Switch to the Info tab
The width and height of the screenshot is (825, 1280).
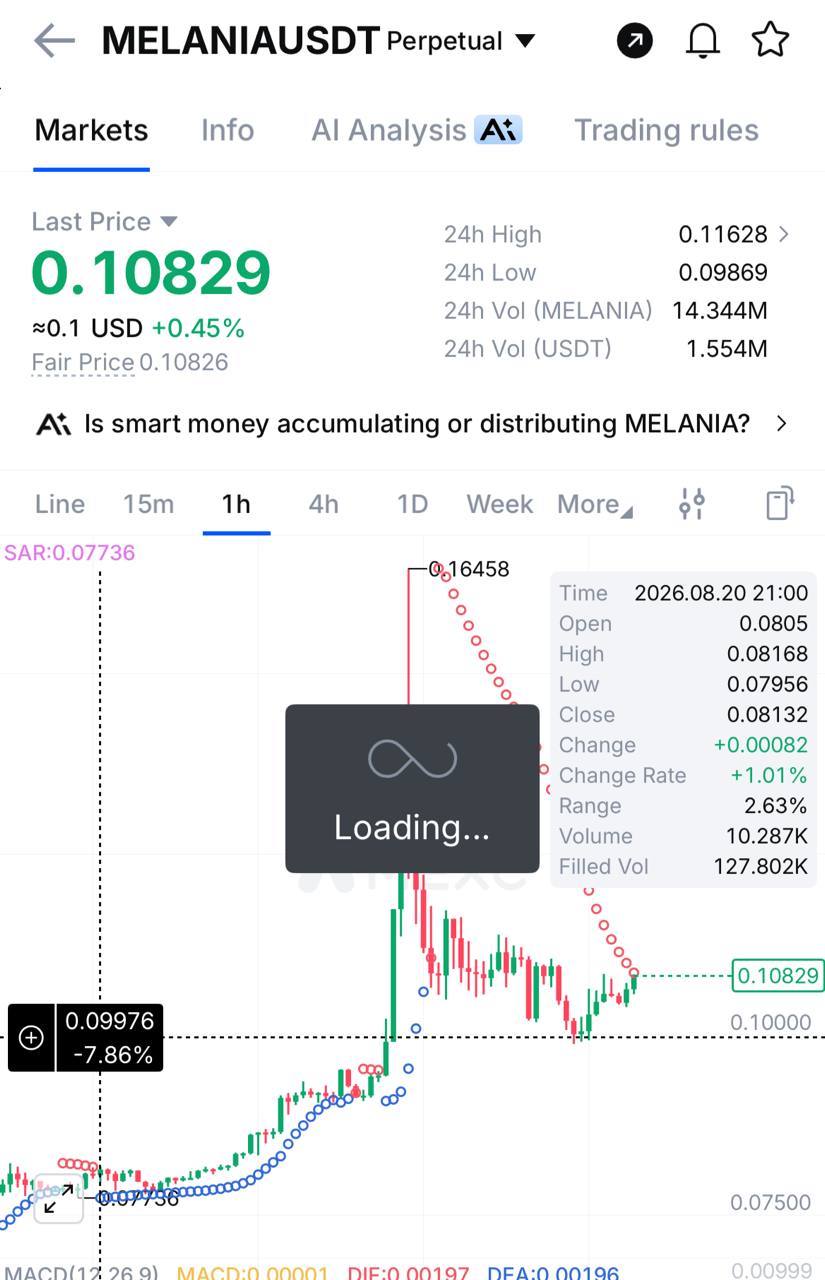click(227, 130)
